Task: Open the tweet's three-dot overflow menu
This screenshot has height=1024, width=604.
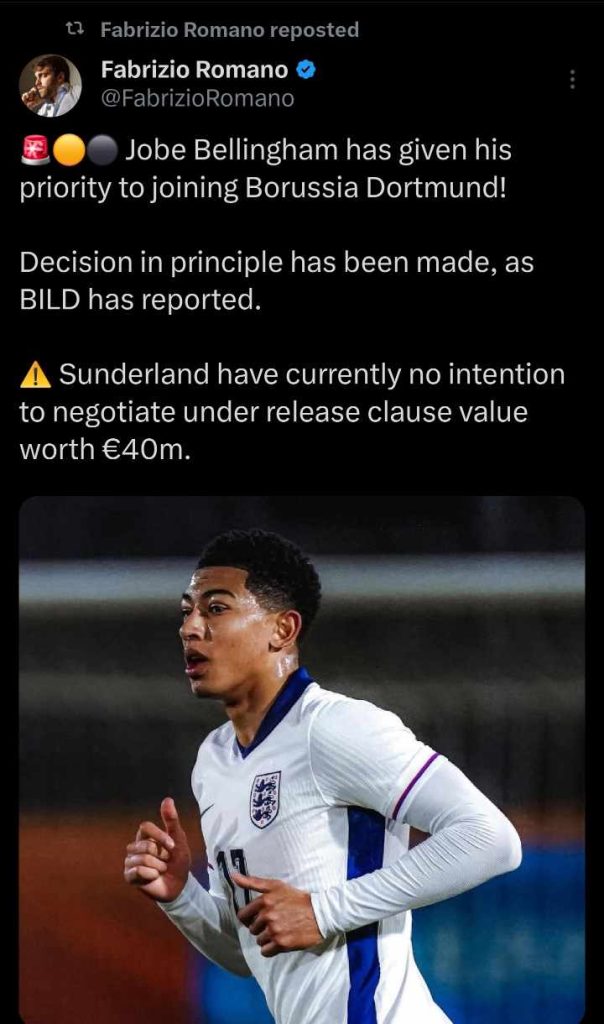Action: point(572,80)
